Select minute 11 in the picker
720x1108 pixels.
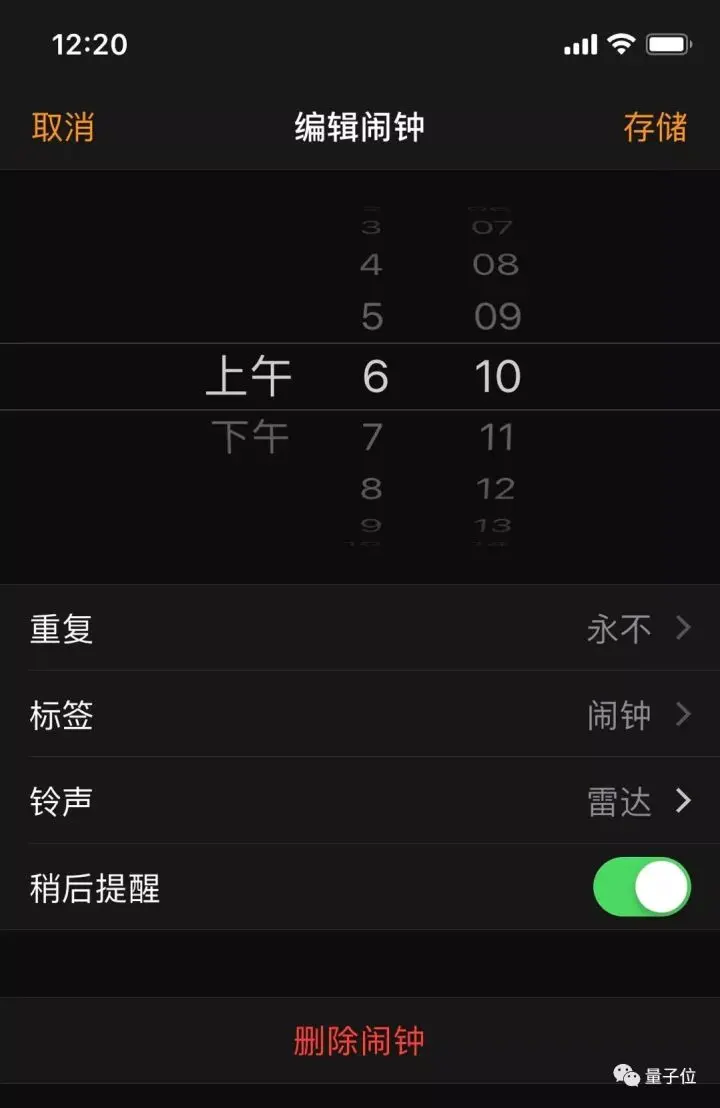497,437
